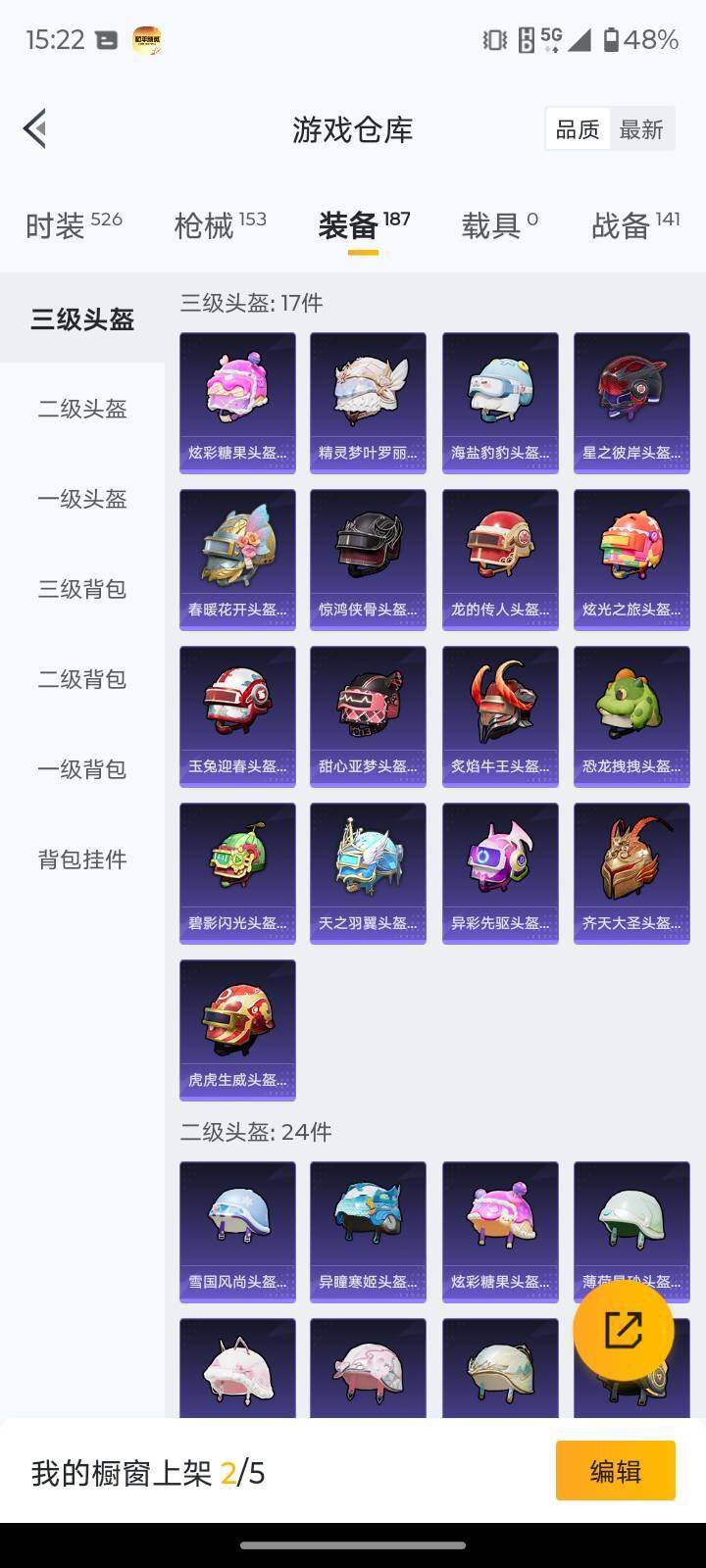View the 齐天大圣头盔 item details
This screenshot has width=706, height=1568.
[x=630, y=871]
